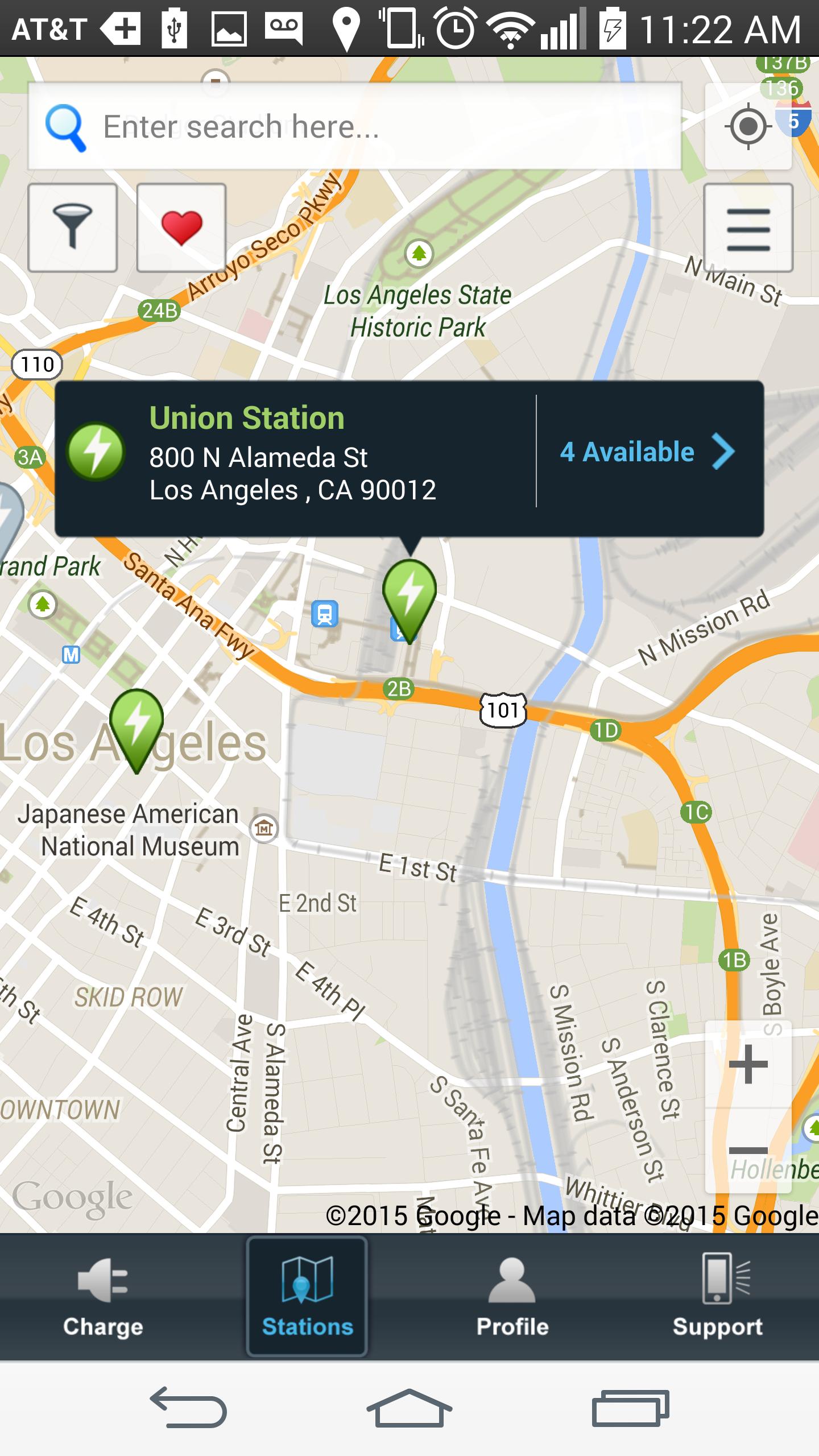Go to the Support tab
The image size is (819, 1456).
pos(717,1297)
